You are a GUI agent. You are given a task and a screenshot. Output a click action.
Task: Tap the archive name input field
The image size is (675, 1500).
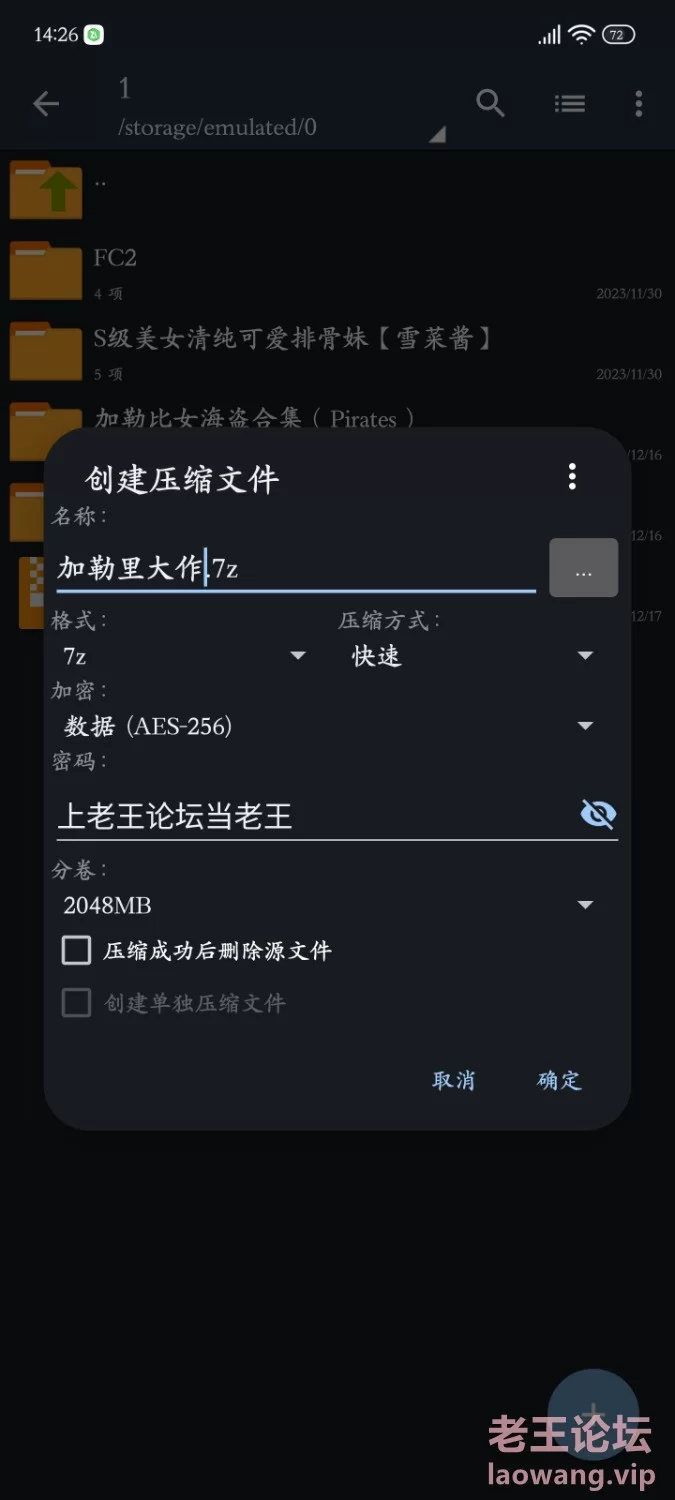[295, 569]
